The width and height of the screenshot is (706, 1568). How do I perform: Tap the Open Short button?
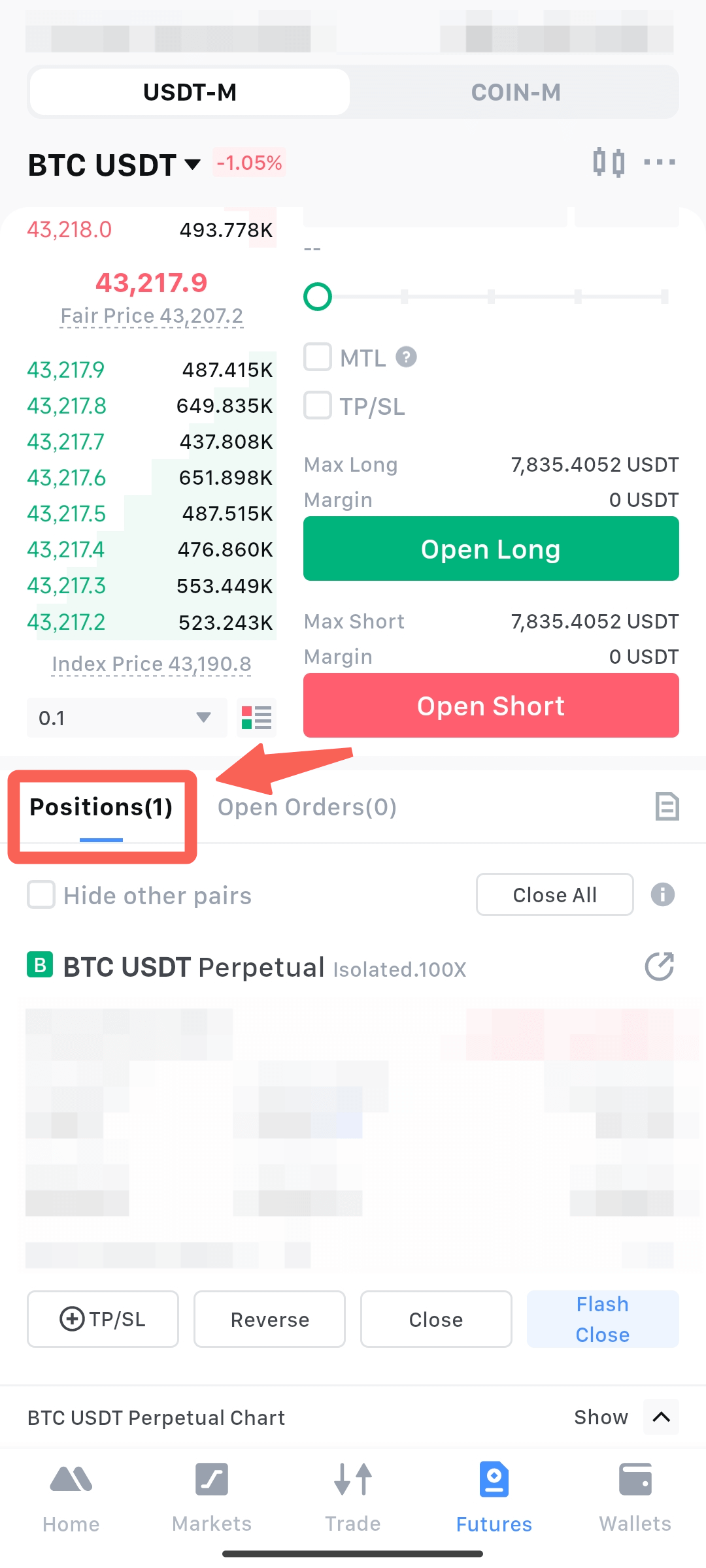[491, 706]
